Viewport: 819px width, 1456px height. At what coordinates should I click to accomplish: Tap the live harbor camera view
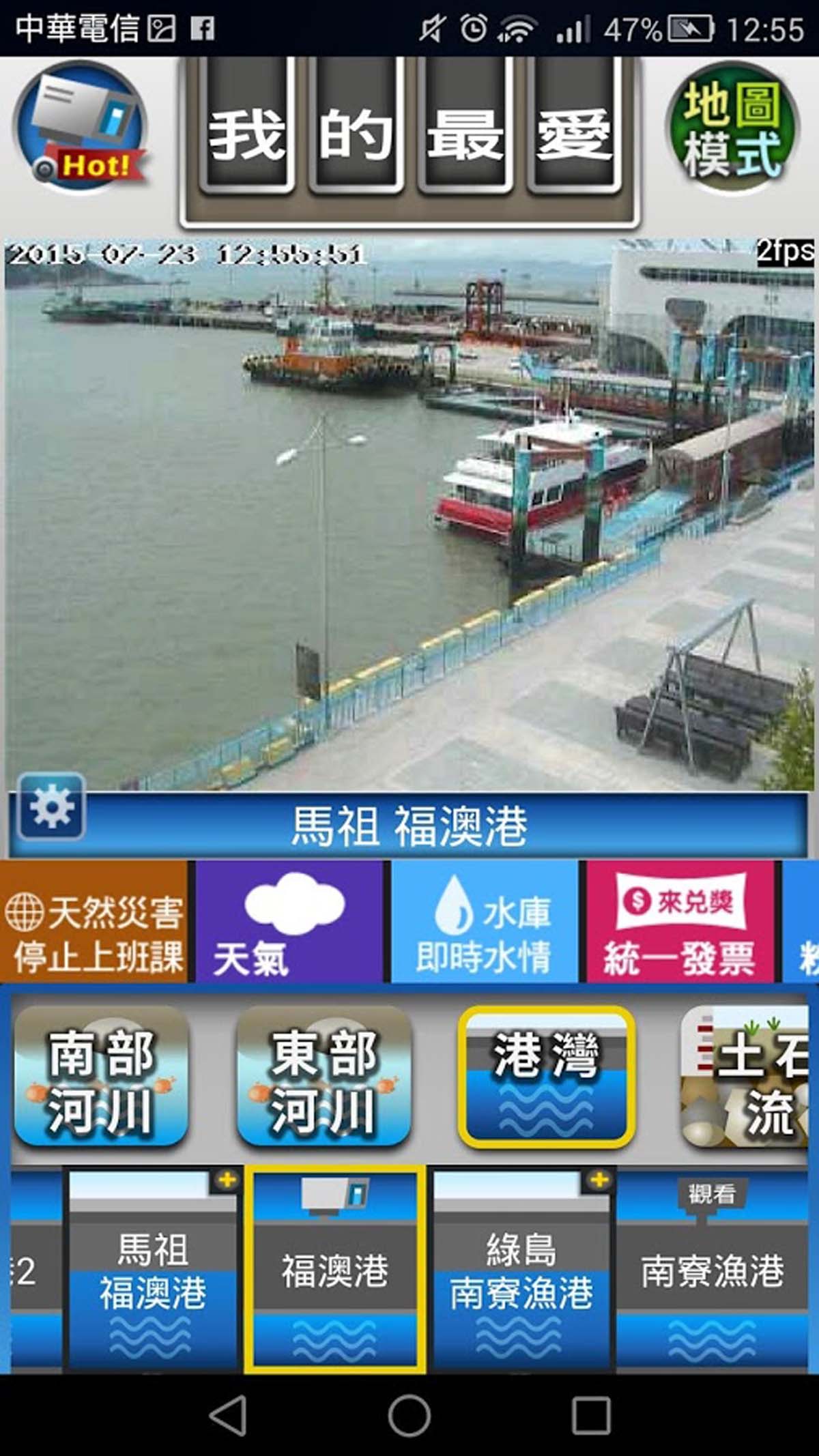409,513
